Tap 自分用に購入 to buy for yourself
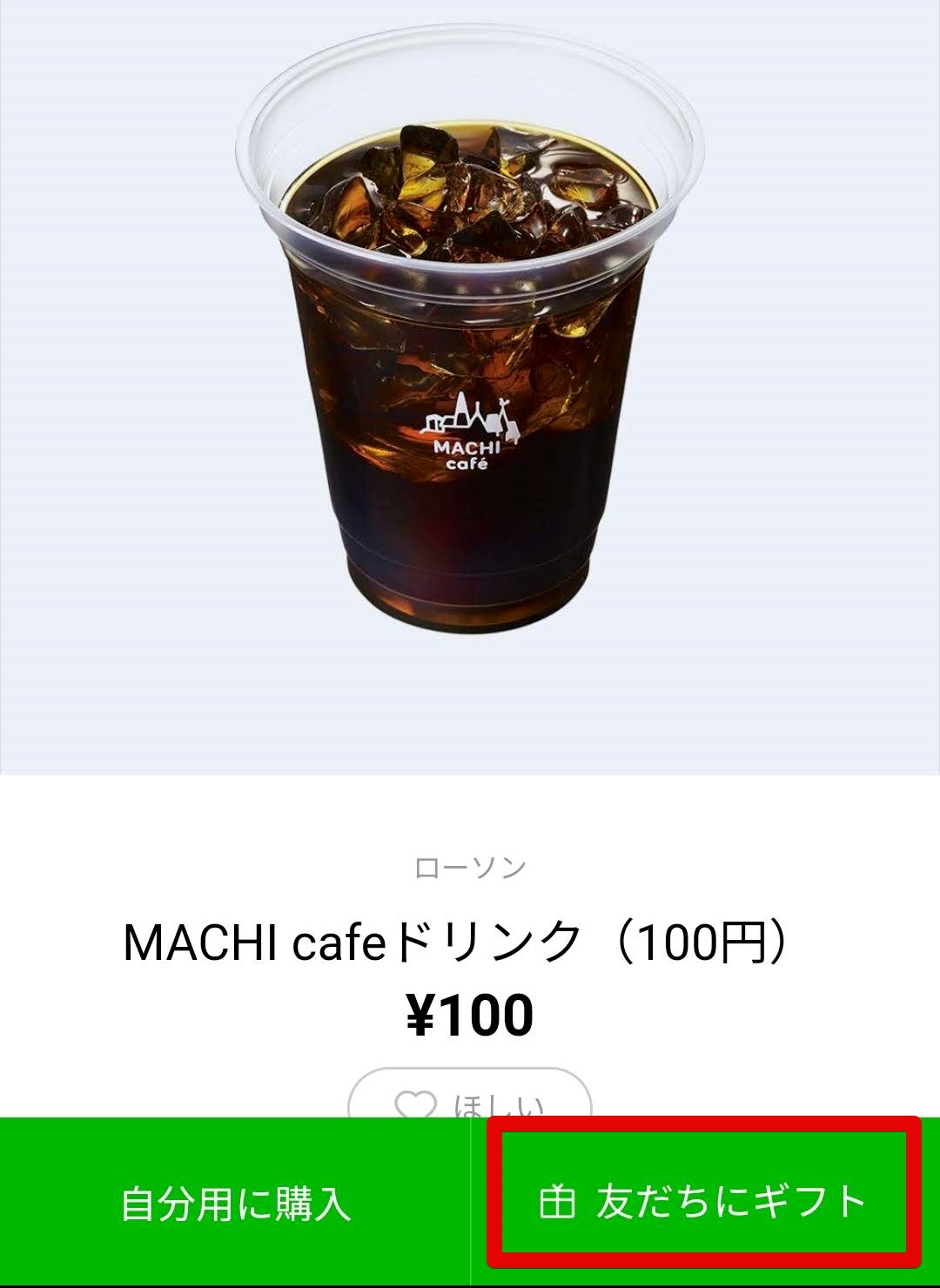Viewport: 940px width, 1288px height. (x=235, y=1204)
